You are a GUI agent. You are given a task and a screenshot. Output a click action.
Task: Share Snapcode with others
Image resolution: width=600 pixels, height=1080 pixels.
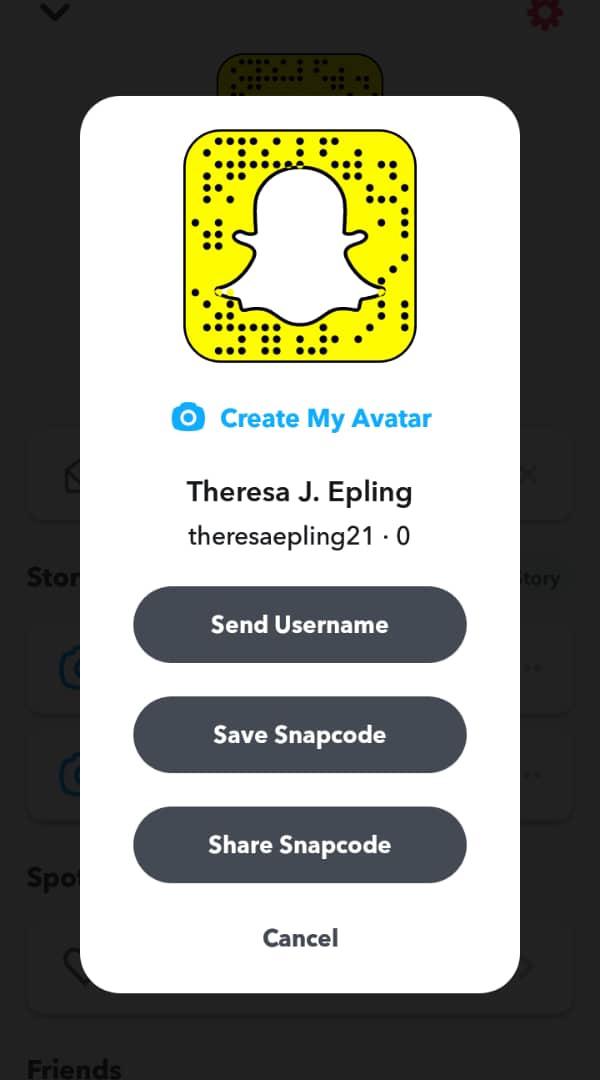coord(300,845)
